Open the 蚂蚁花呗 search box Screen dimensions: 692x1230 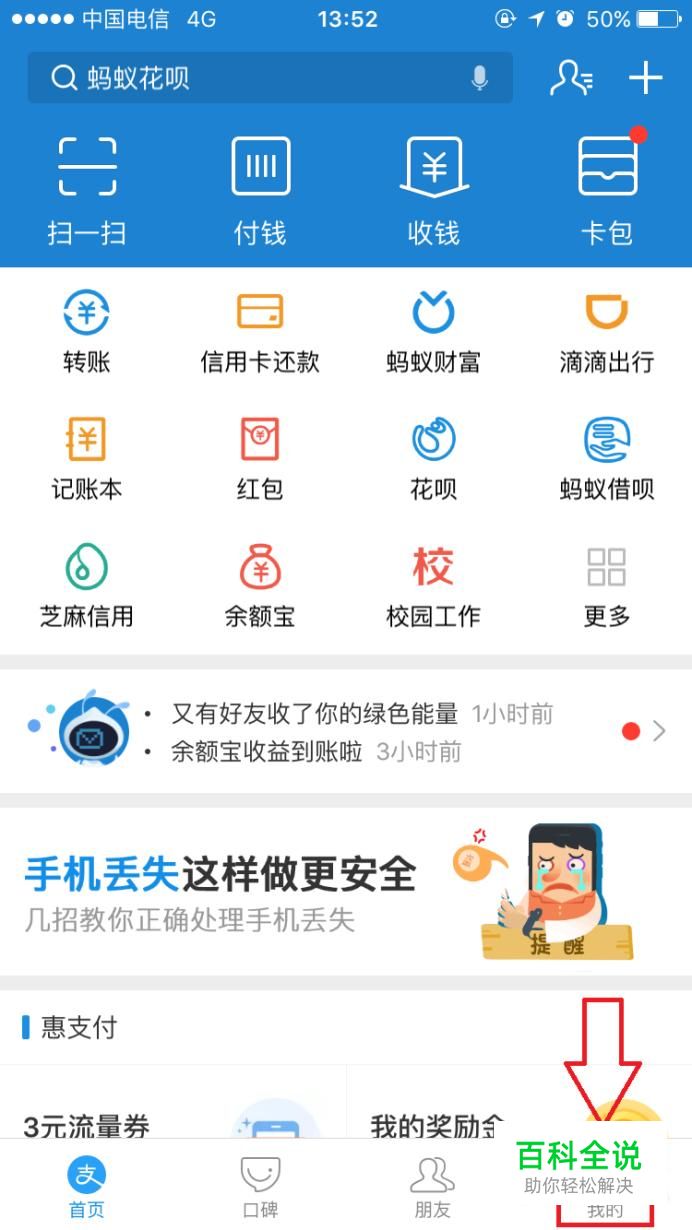pos(270,78)
